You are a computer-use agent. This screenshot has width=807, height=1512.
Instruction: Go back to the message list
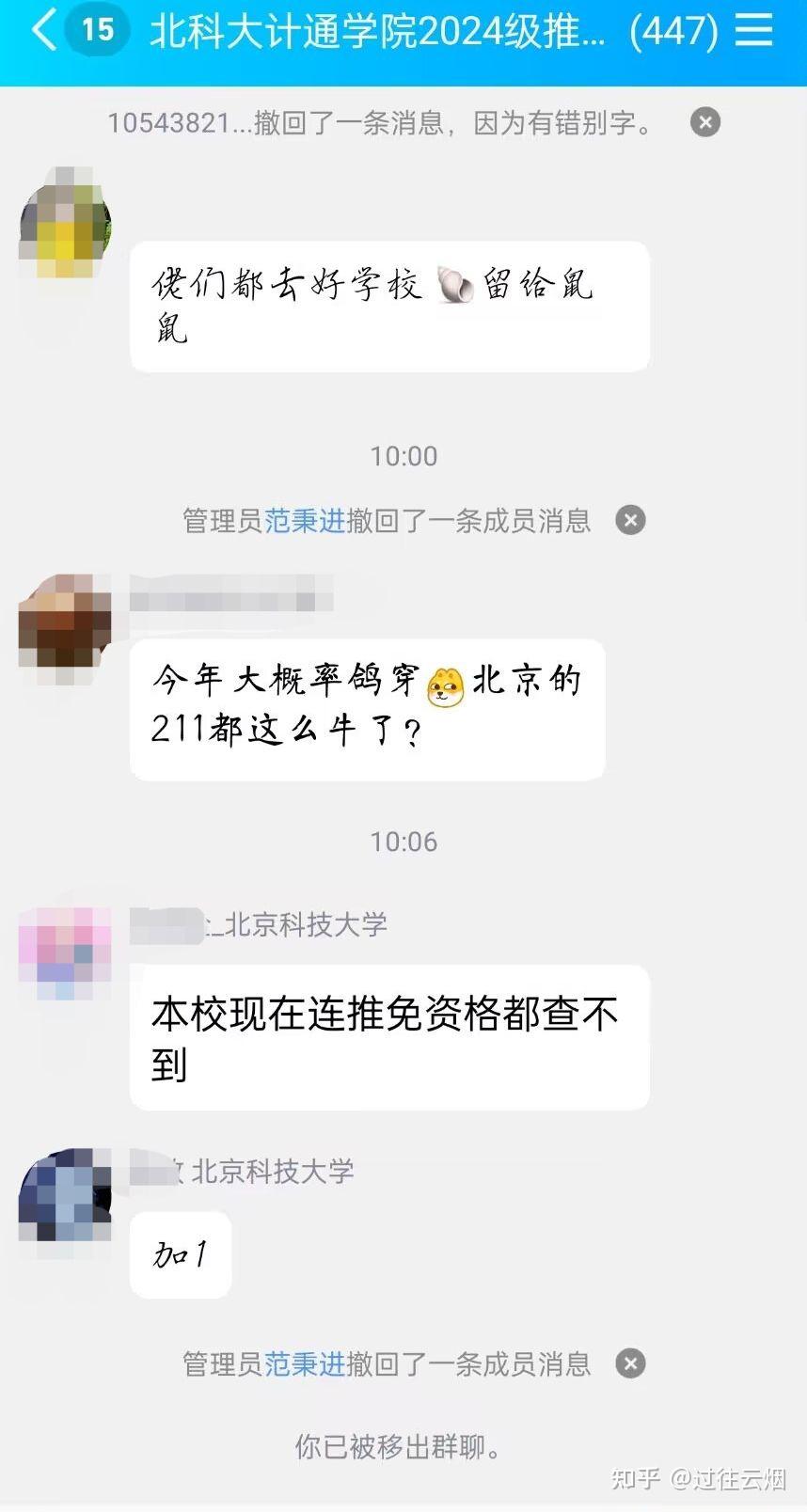point(43,30)
